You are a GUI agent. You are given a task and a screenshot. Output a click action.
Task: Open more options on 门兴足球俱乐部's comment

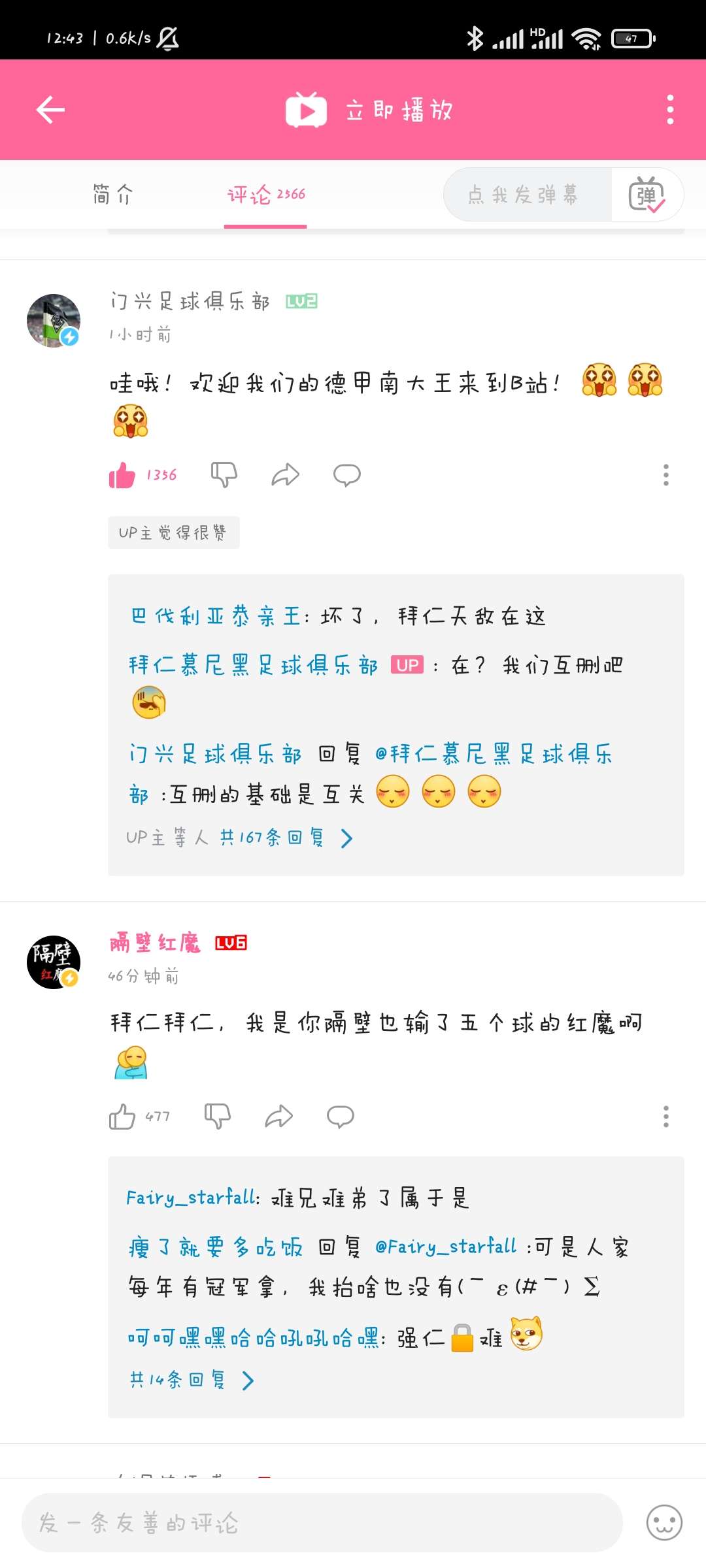point(665,475)
